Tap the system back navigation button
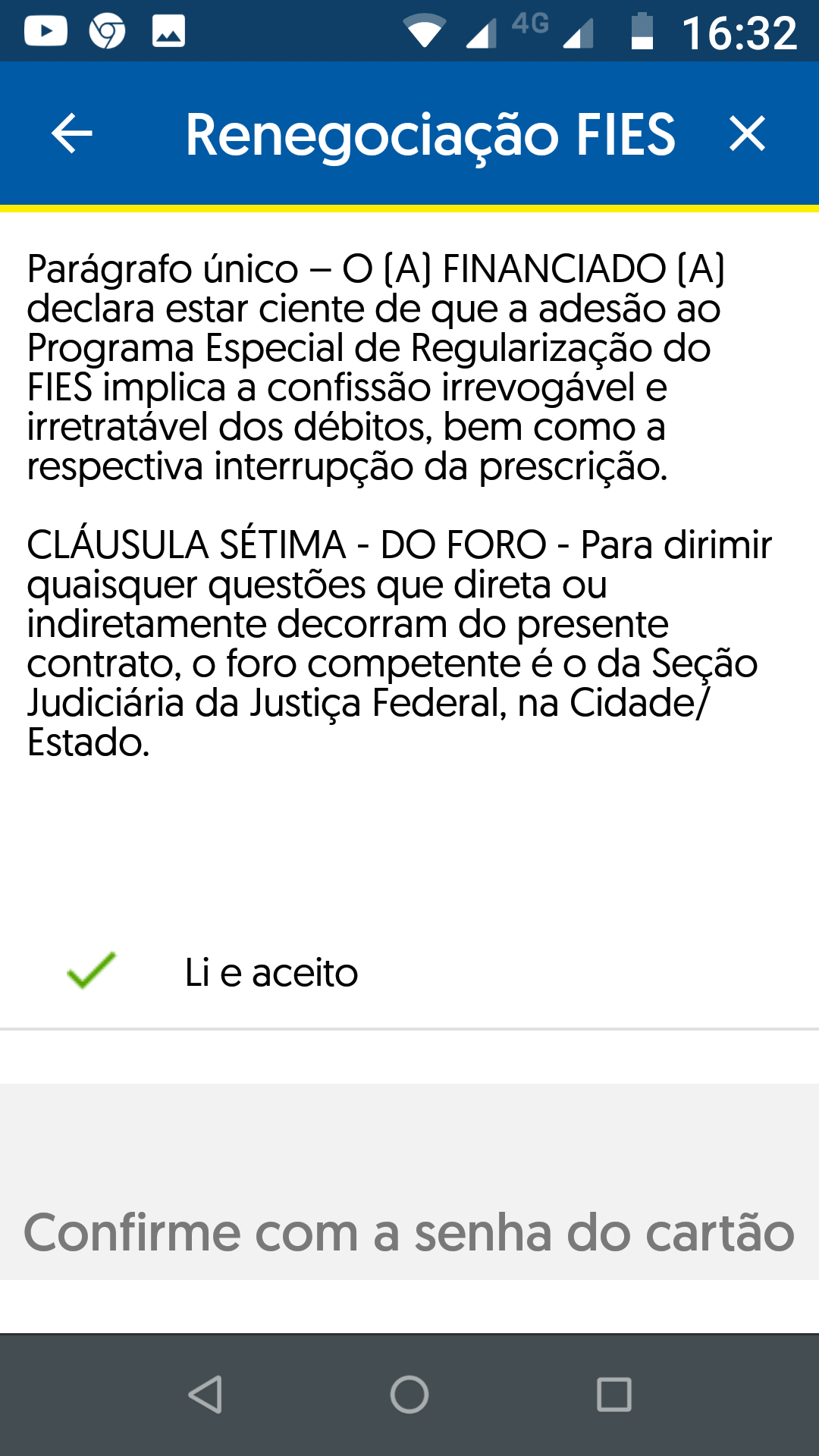 point(205,1394)
